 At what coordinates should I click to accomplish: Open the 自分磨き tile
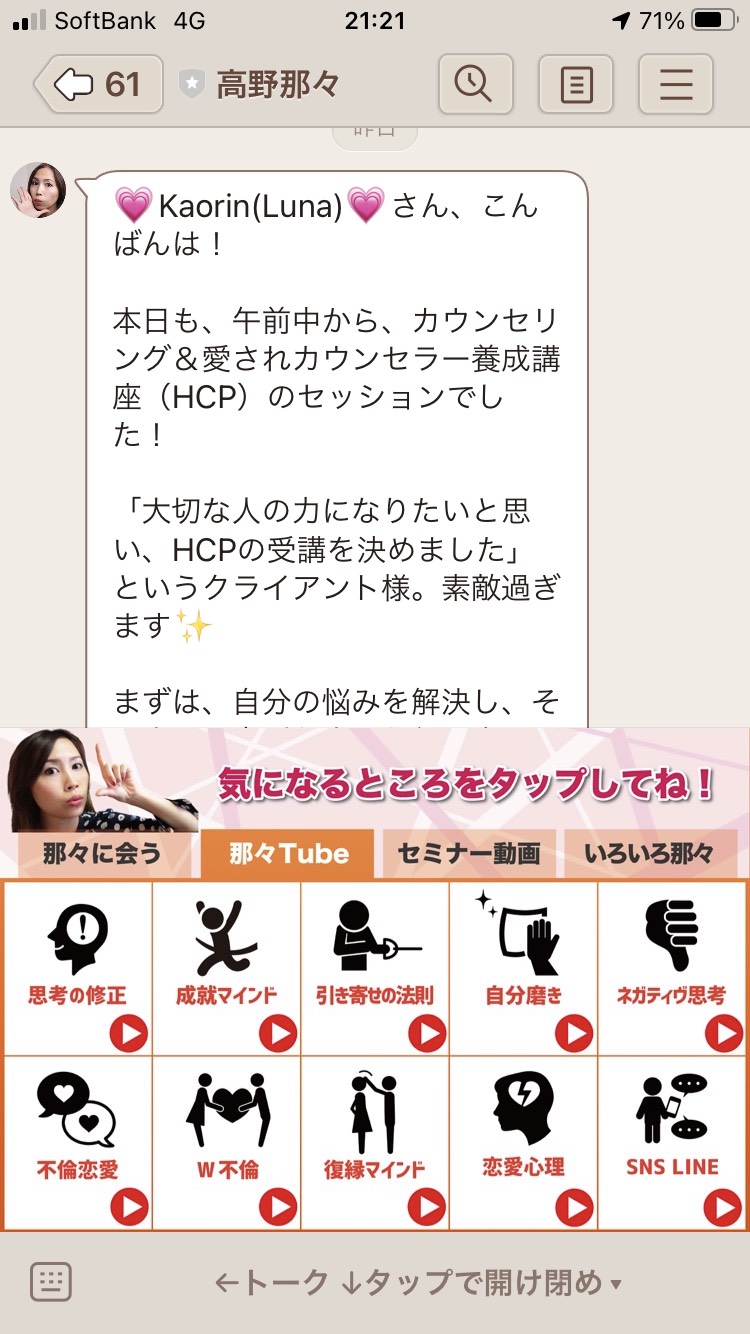click(523, 968)
